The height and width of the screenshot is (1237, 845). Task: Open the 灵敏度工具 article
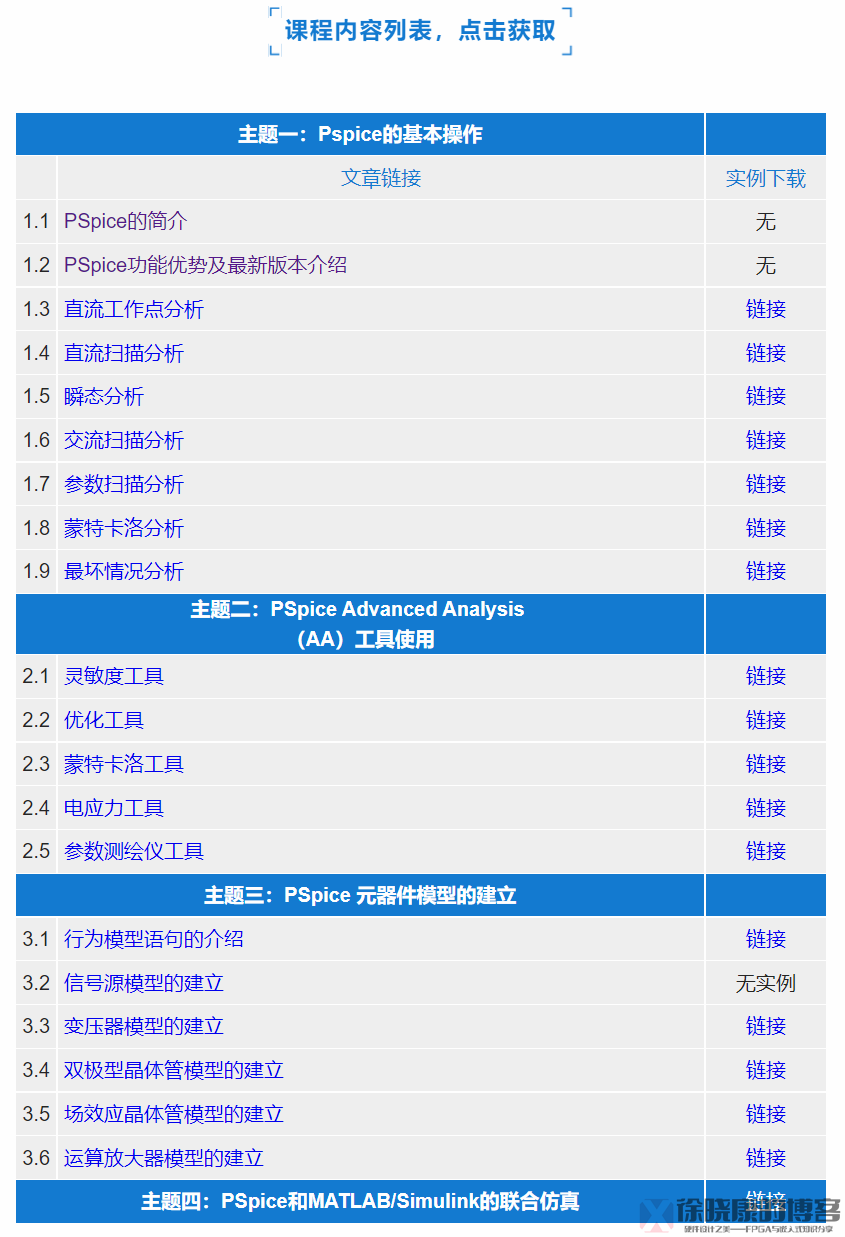(x=114, y=676)
